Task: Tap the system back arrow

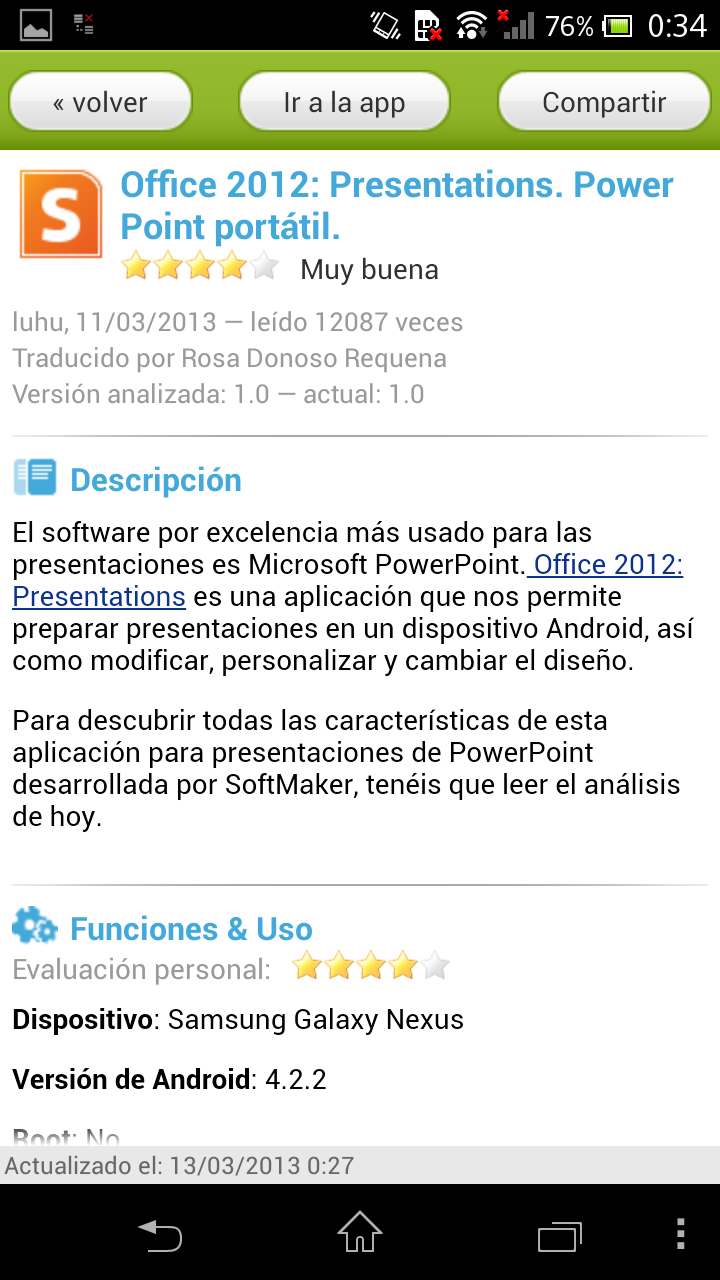Action: coord(160,1236)
